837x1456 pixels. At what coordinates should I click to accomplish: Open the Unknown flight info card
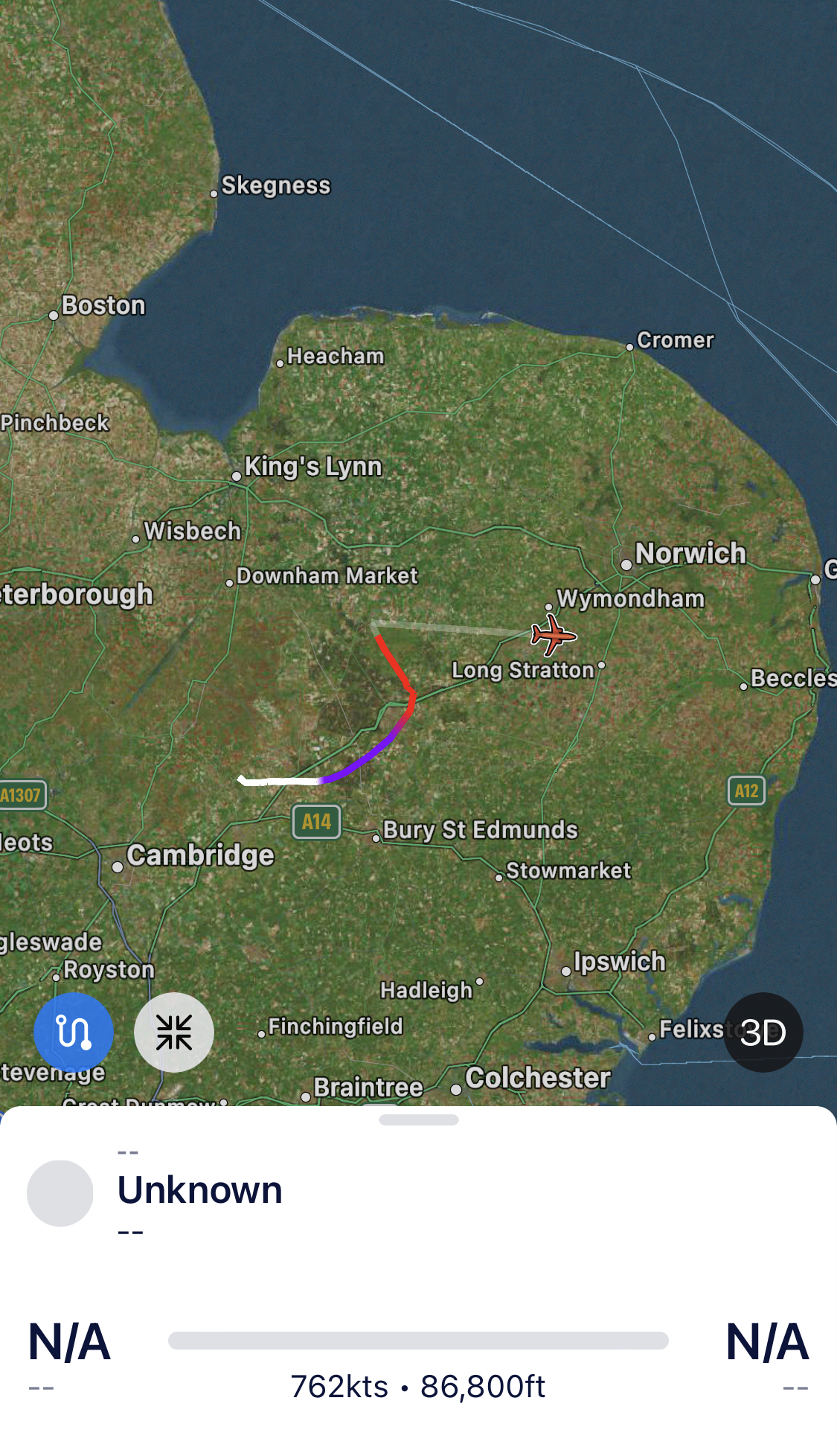pyautogui.click(x=200, y=1190)
